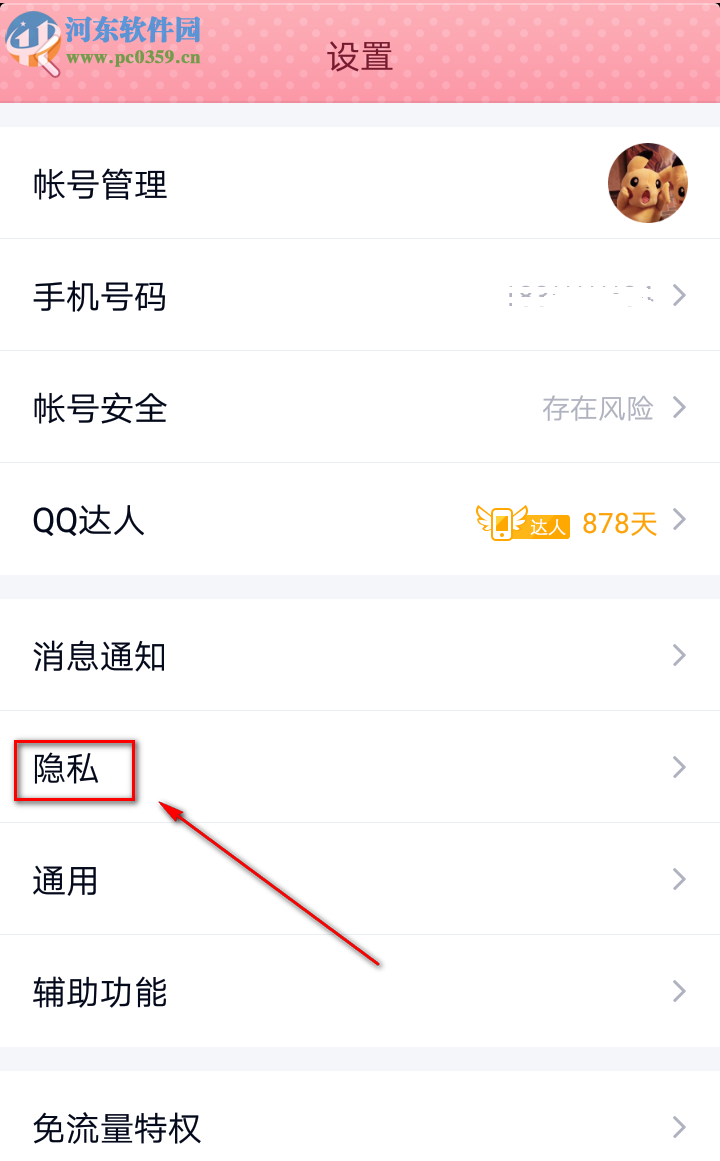The height and width of the screenshot is (1161, 720).
Task: Expand the 手机号码 row chevron
Action: pyautogui.click(x=679, y=296)
